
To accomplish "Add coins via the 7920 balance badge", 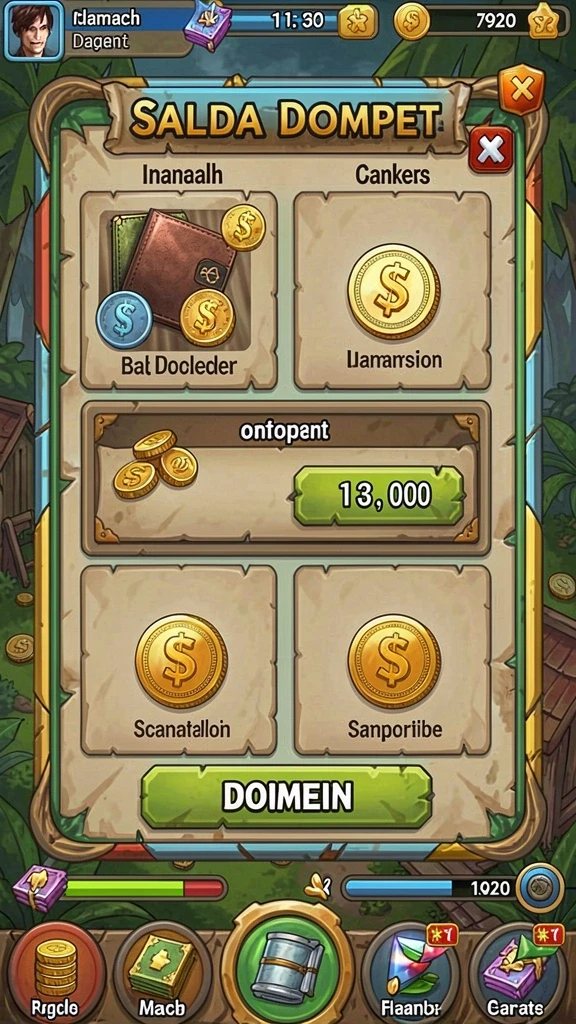I will (543, 22).
